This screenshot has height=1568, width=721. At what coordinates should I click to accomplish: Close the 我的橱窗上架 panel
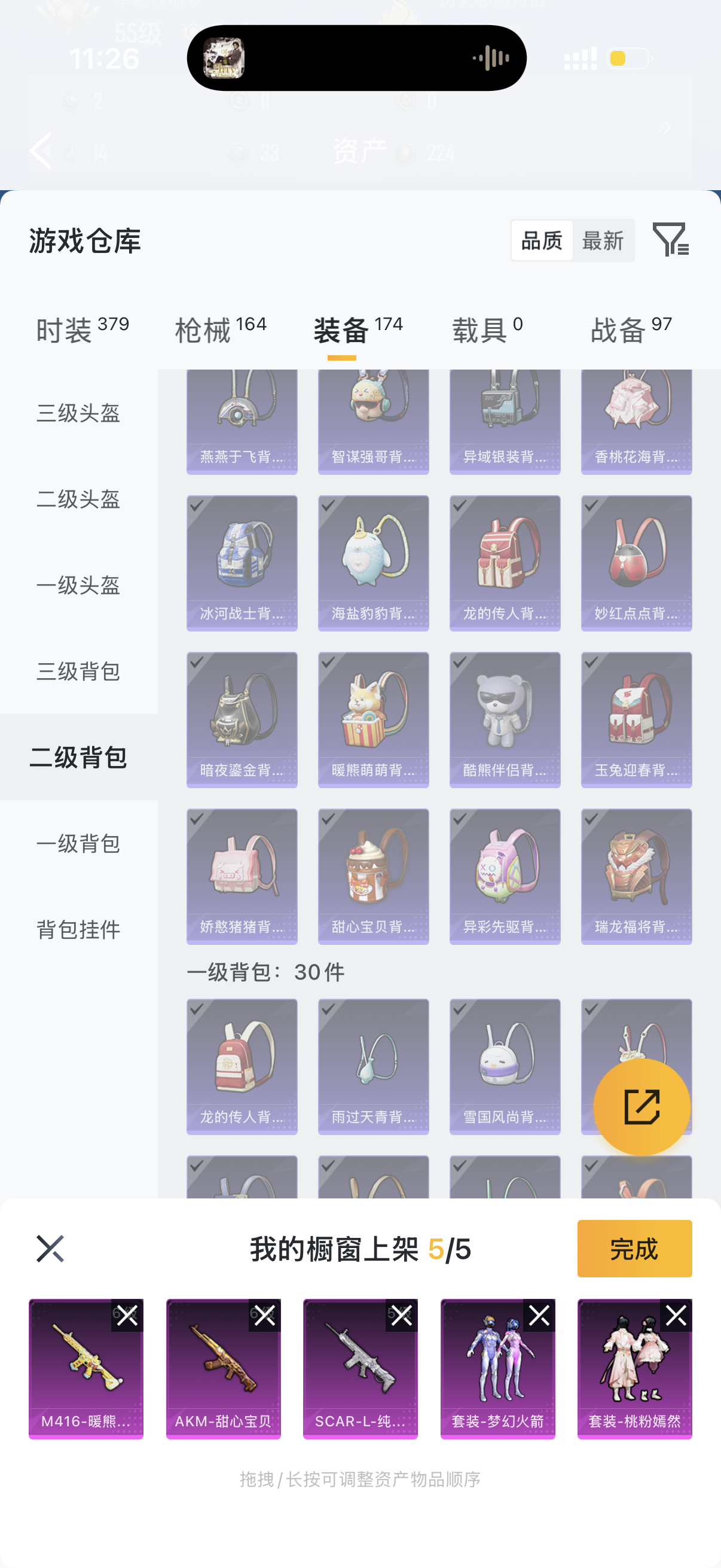click(x=50, y=1248)
